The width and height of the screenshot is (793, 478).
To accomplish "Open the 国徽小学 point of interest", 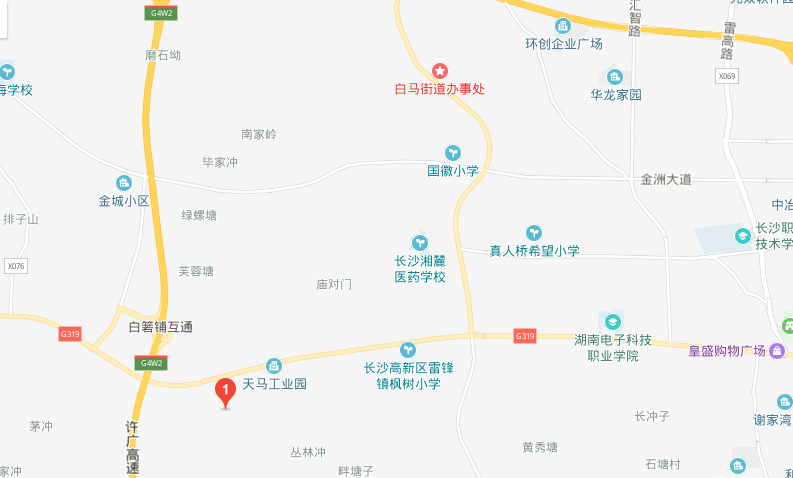I will tap(453, 152).
